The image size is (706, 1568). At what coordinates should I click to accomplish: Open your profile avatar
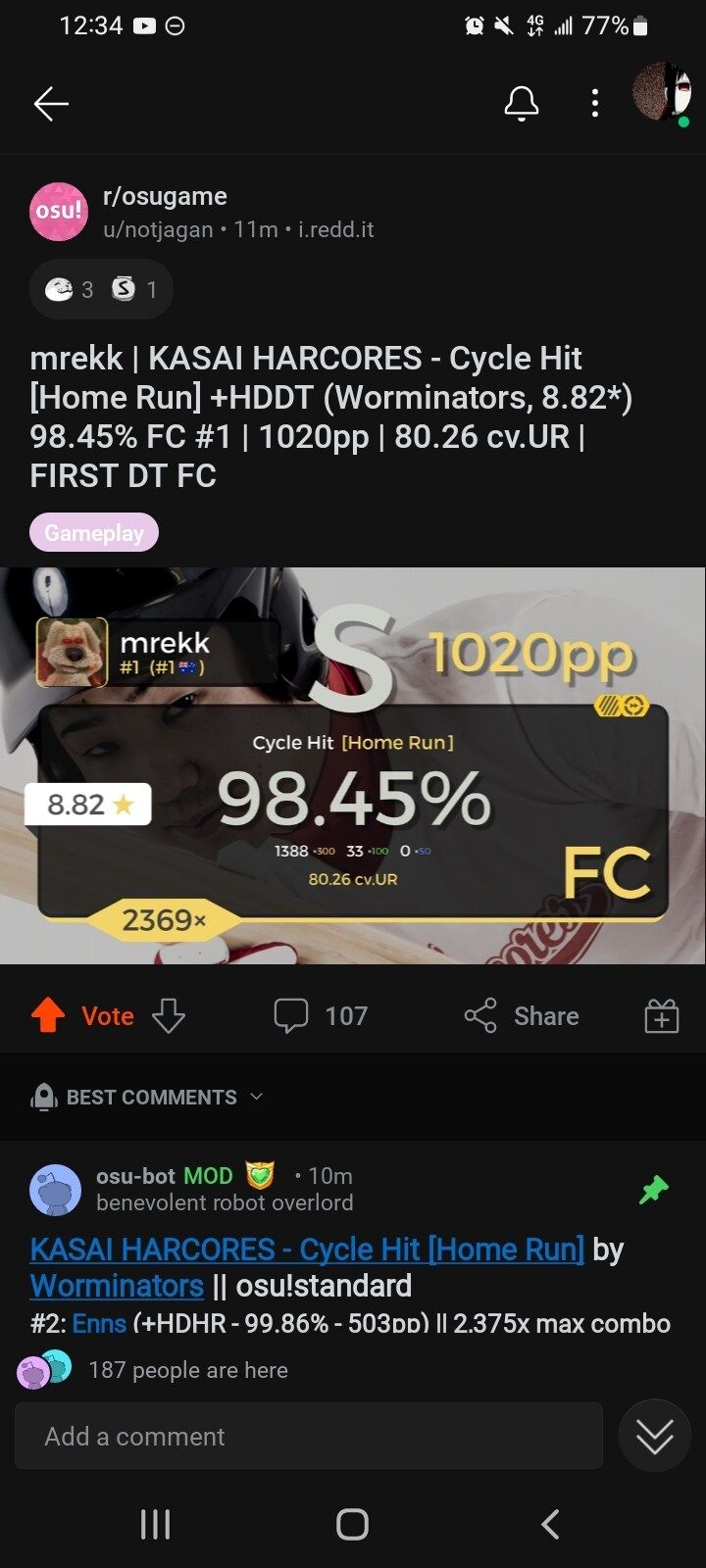(x=662, y=94)
